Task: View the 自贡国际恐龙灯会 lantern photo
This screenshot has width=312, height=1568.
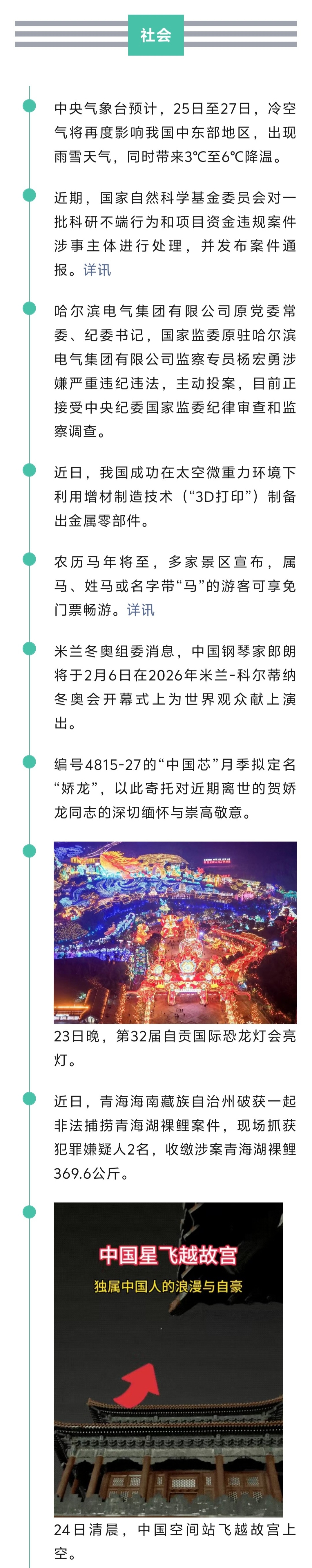Action: coord(175,932)
